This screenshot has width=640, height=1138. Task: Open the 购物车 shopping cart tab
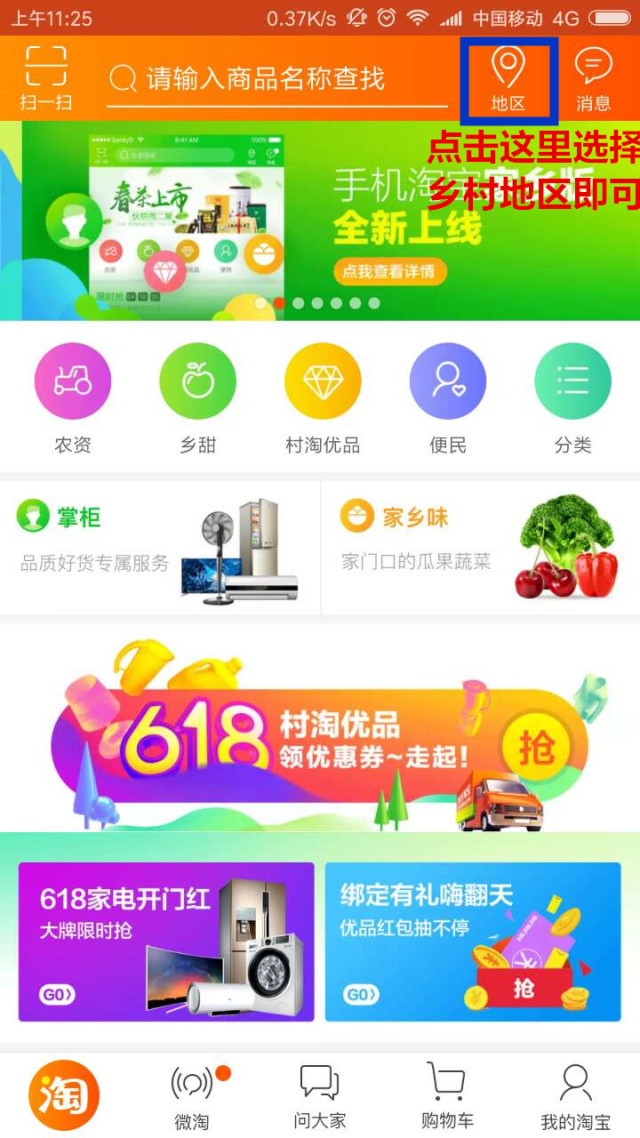(x=447, y=1095)
